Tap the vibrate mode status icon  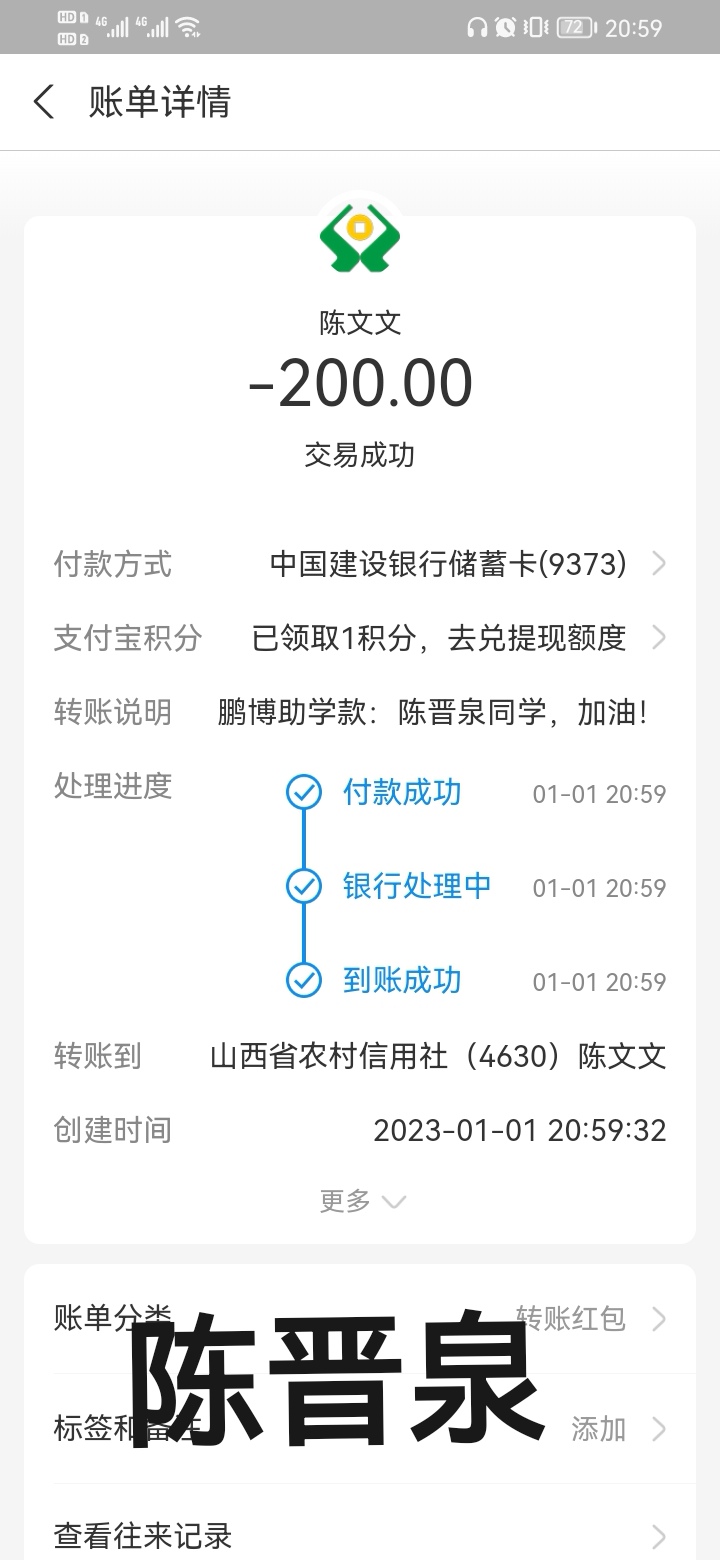pyautogui.click(x=536, y=27)
